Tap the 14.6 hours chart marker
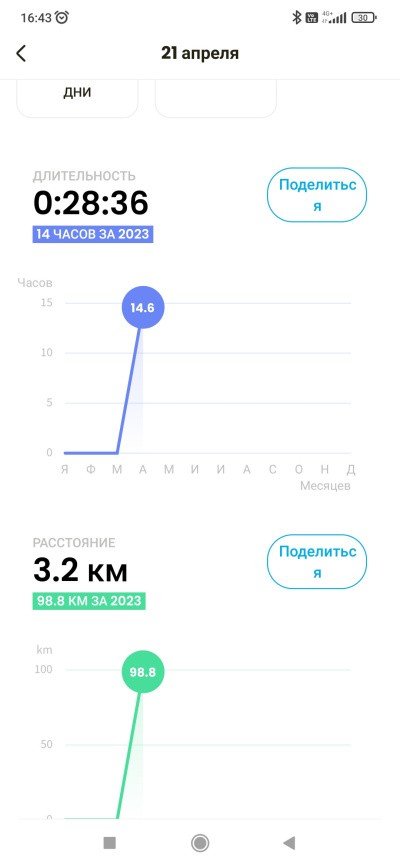 pos(143,307)
